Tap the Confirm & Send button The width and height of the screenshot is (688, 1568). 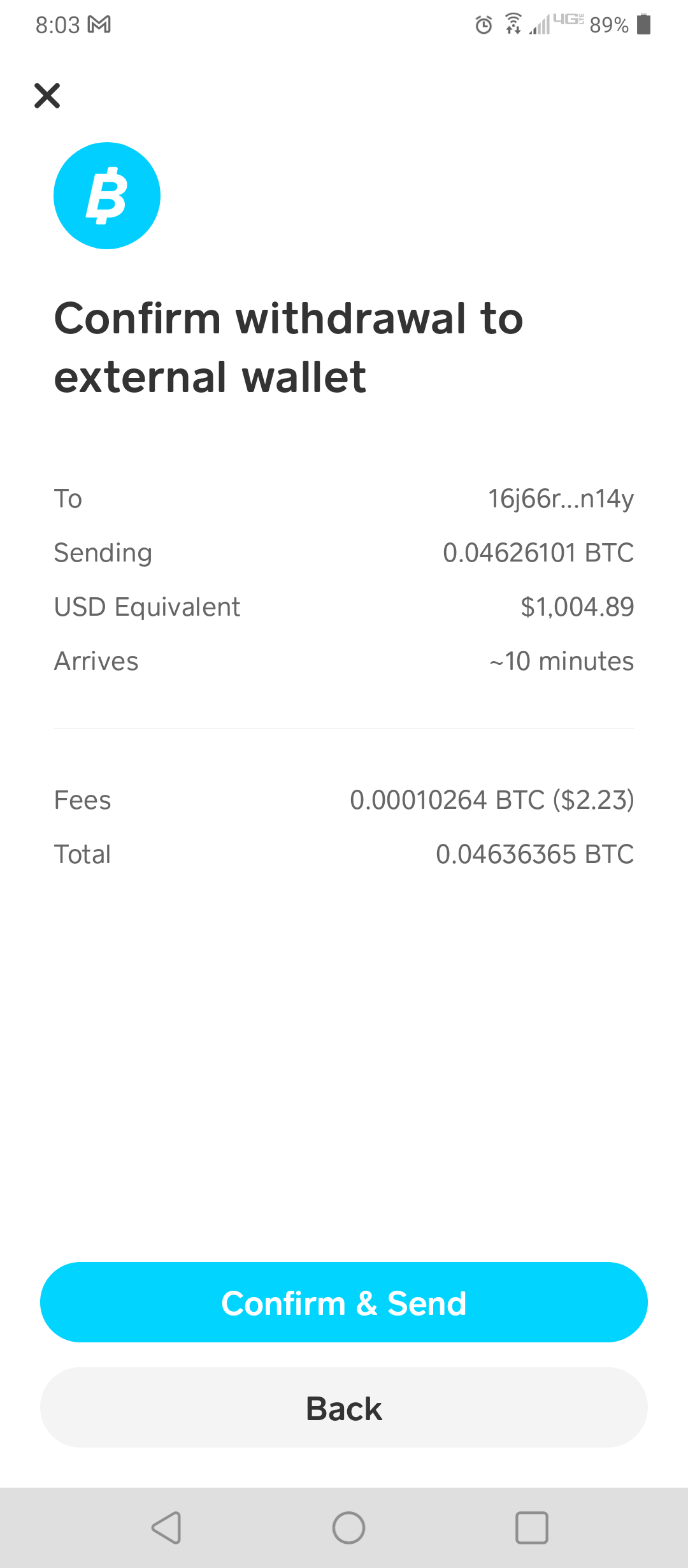point(344,1302)
